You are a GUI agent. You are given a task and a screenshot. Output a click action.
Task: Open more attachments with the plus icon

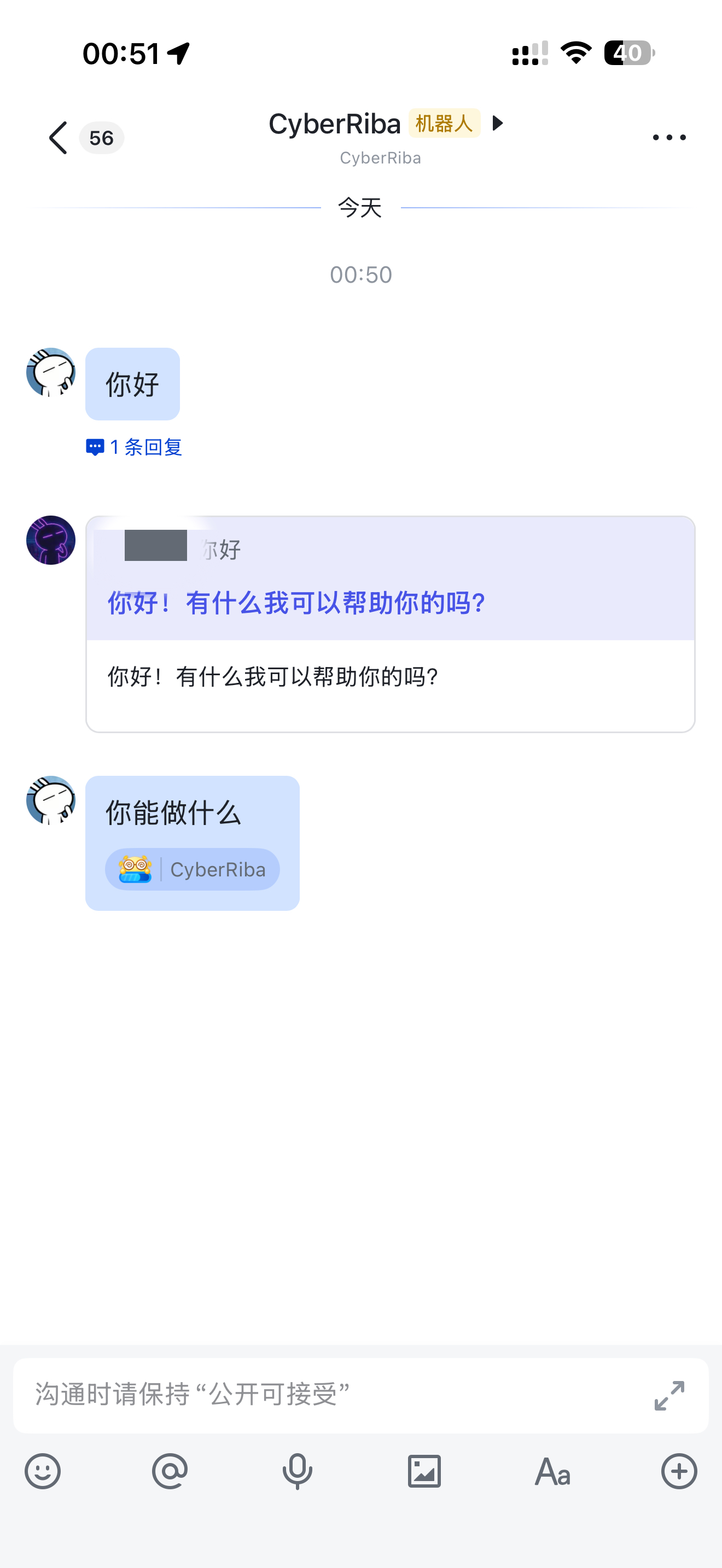[679, 1472]
